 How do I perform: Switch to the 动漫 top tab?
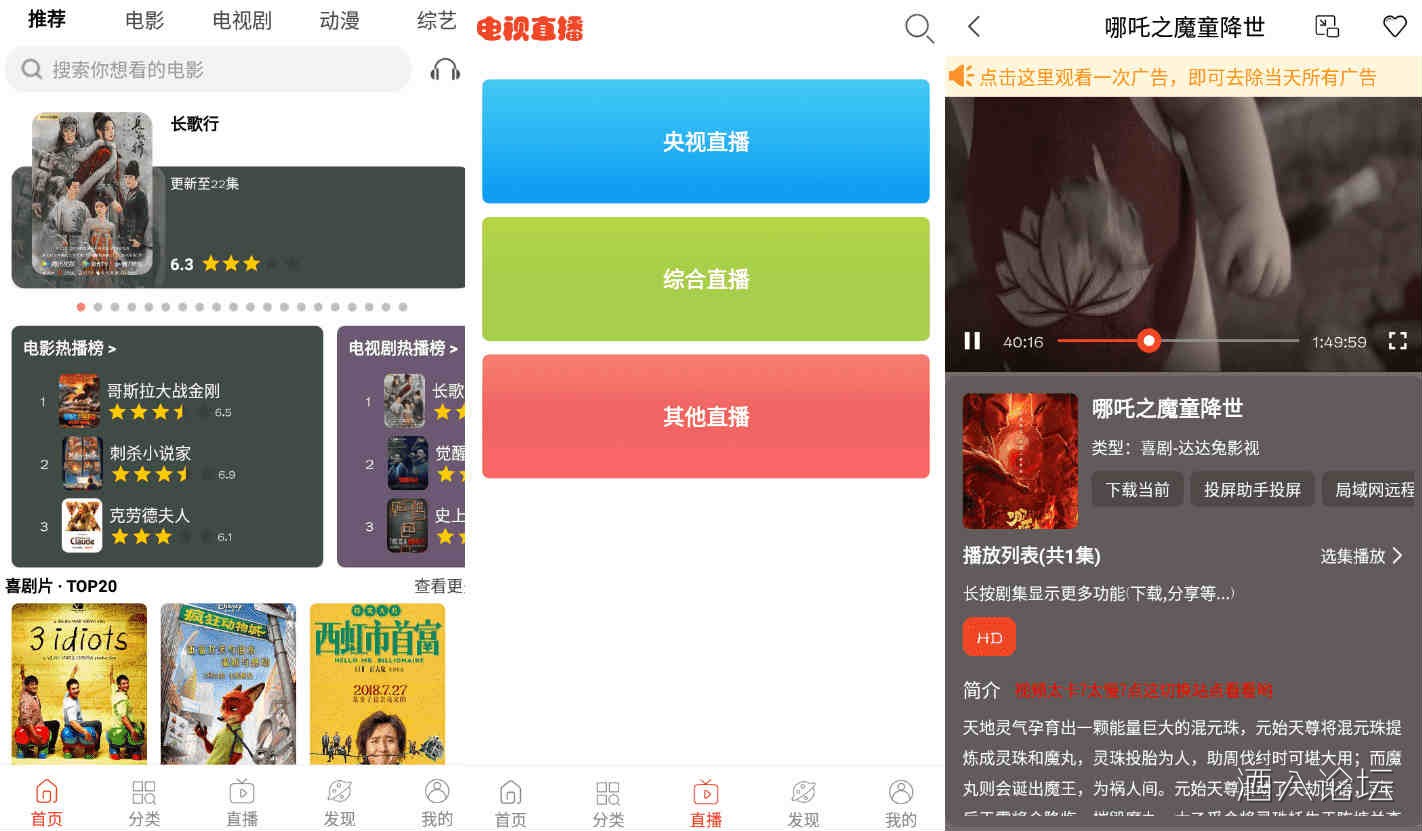tap(339, 20)
